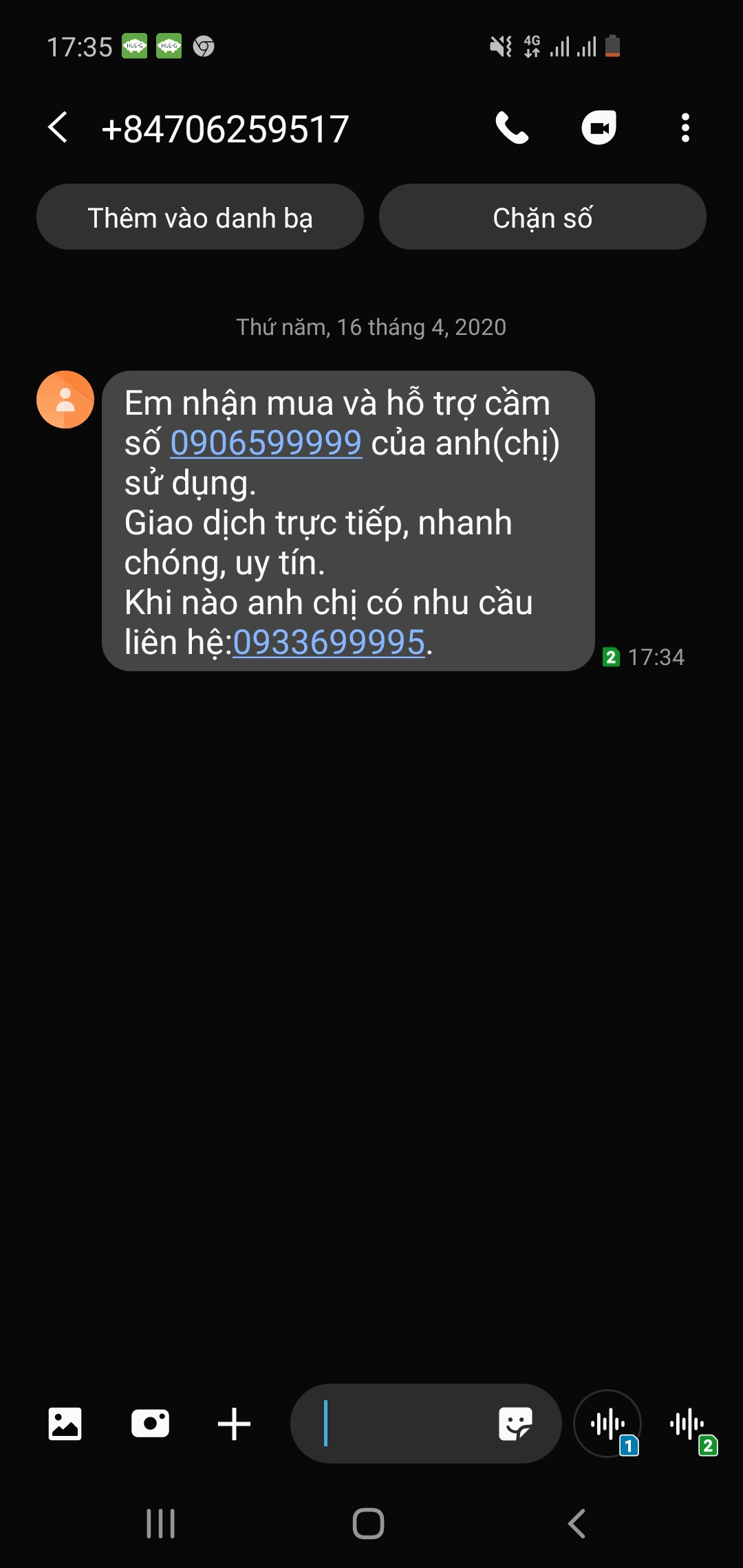The height and width of the screenshot is (1568, 743).
Task: Go to the home screen
Action: tap(368, 1523)
